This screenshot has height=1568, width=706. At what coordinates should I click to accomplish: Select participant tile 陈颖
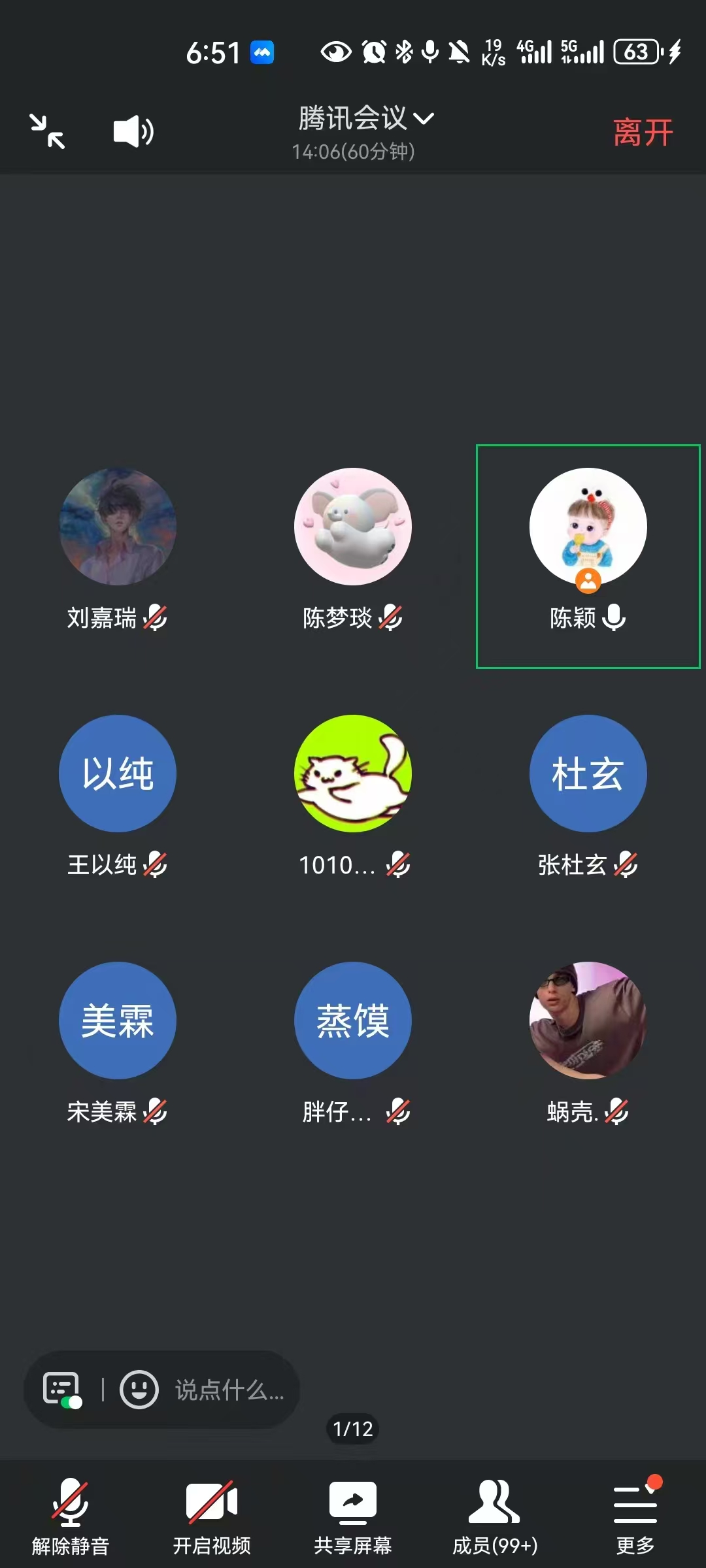point(588,555)
